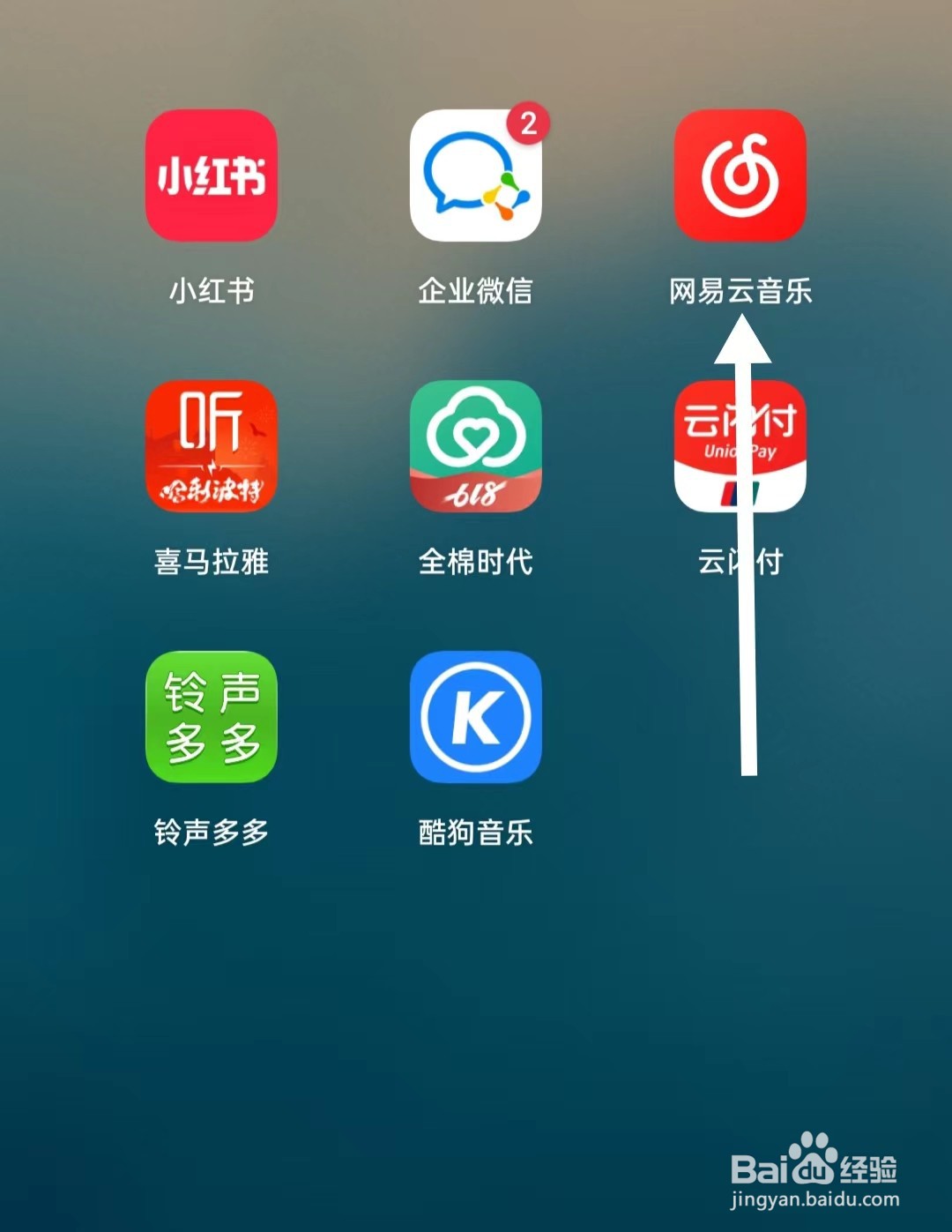Tap the 喜马拉雅 app label text
The image size is (952, 1232).
tap(212, 563)
